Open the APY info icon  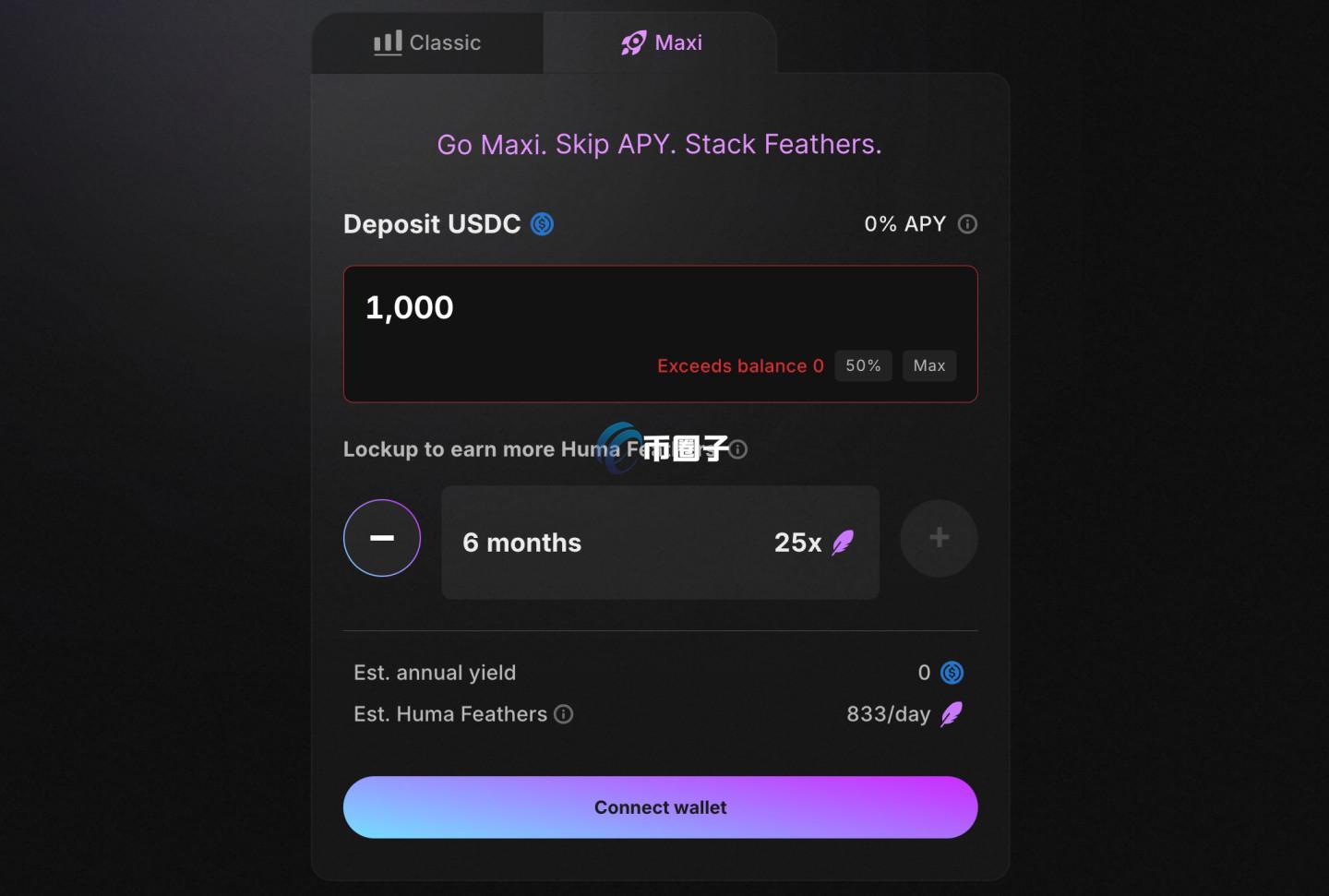[x=967, y=224]
